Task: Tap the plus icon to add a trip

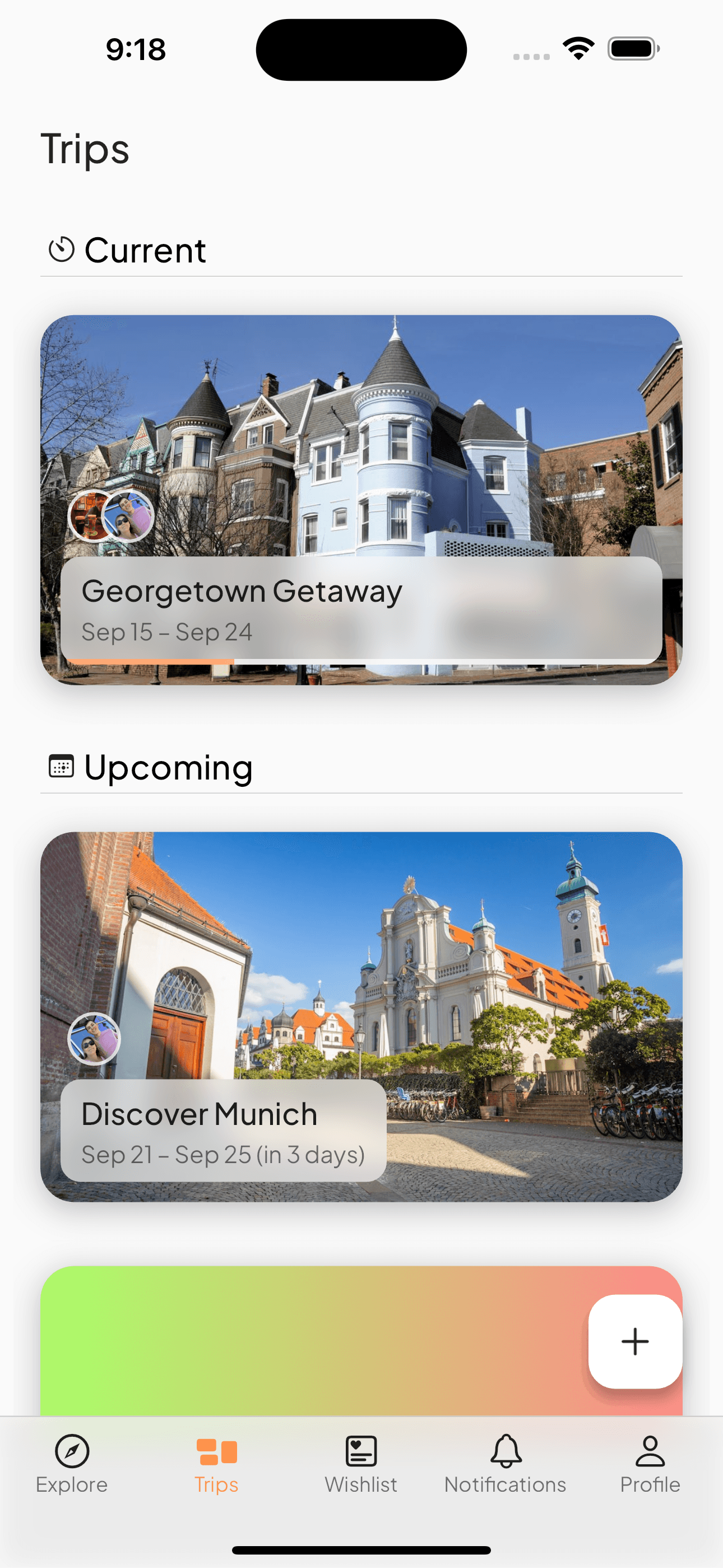Action: [635, 1341]
